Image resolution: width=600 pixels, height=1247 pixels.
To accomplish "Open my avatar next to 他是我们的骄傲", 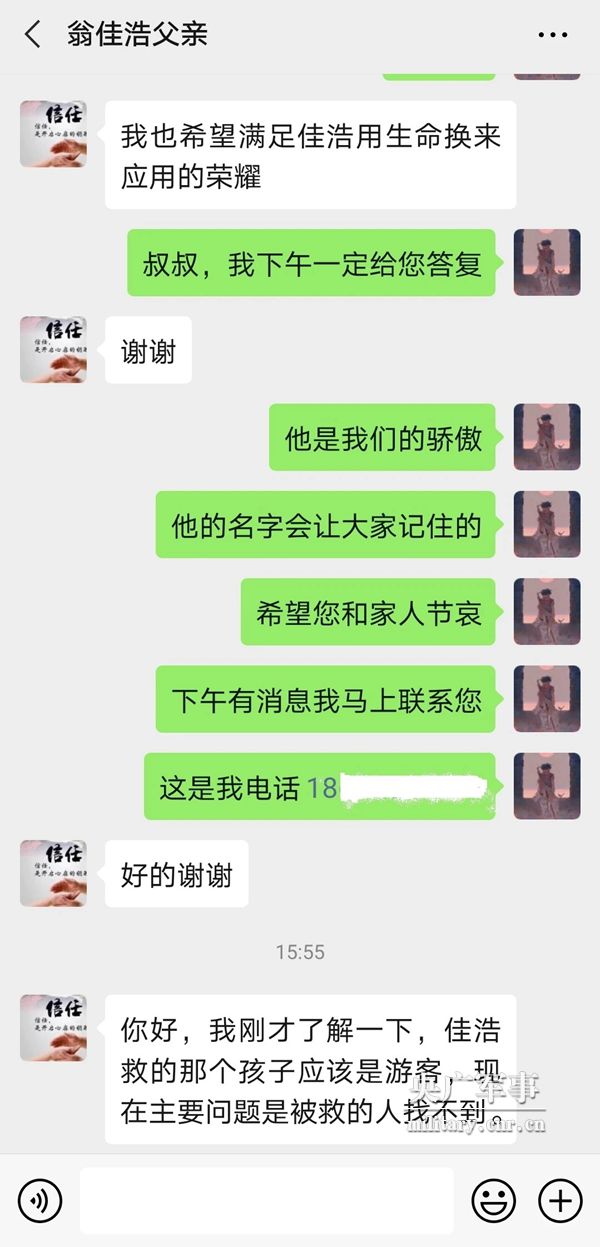I will (x=547, y=437).
